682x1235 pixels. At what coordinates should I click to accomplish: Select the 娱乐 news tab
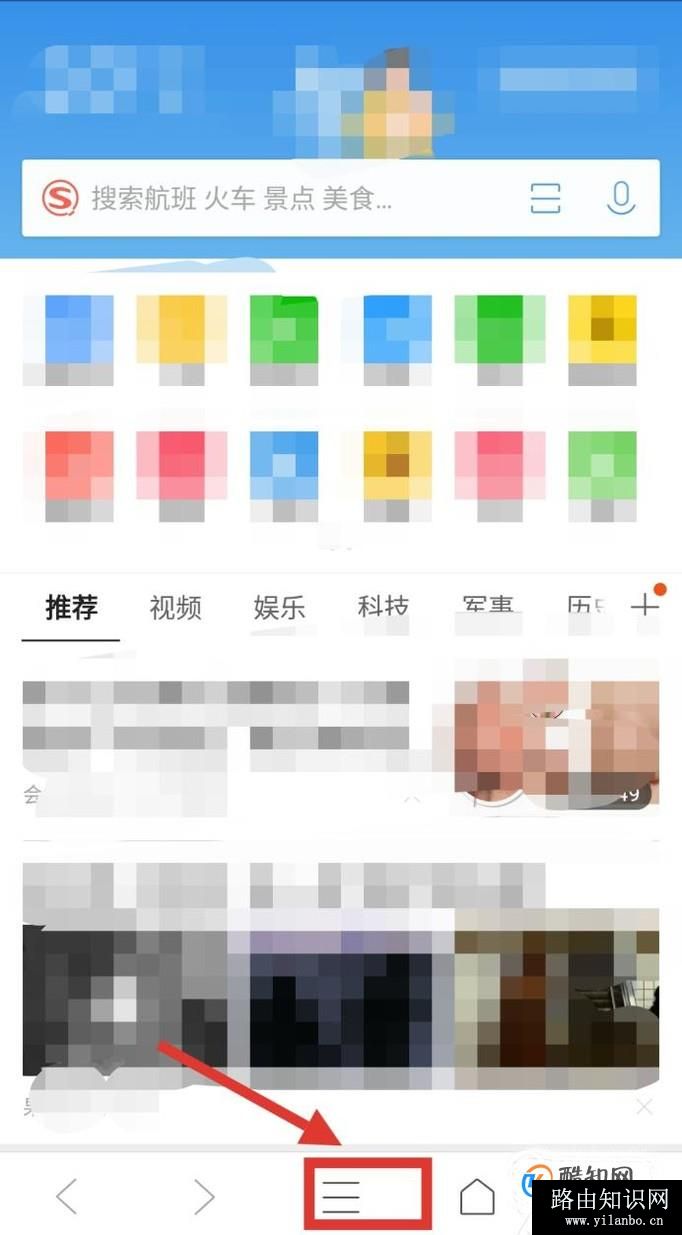pyautogui.click(x=280, y=607)
